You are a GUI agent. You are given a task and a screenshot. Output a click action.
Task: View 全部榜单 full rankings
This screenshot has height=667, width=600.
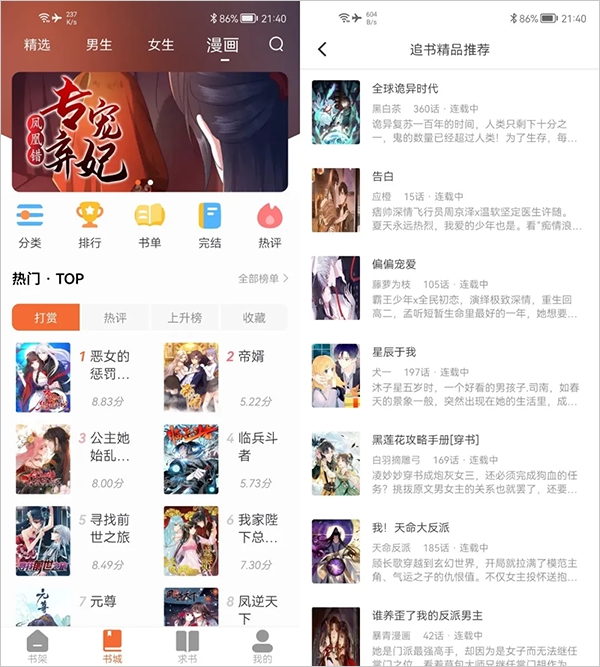click(x=263, y=278)
